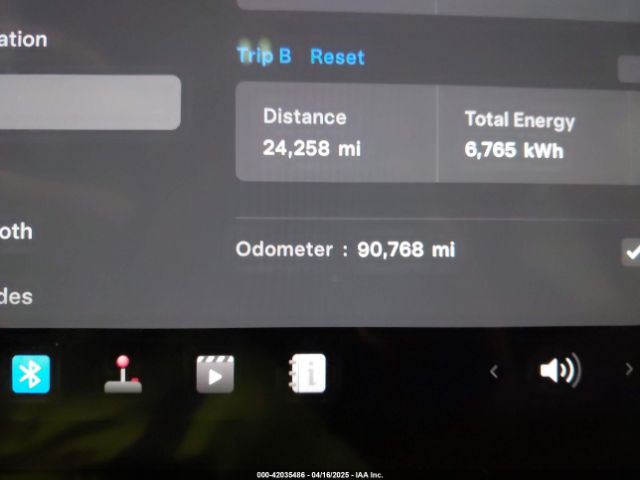This screenshot has width=640, height=480.
Task: Open the Navigation settings row in the sidebar
Action: 24,40
